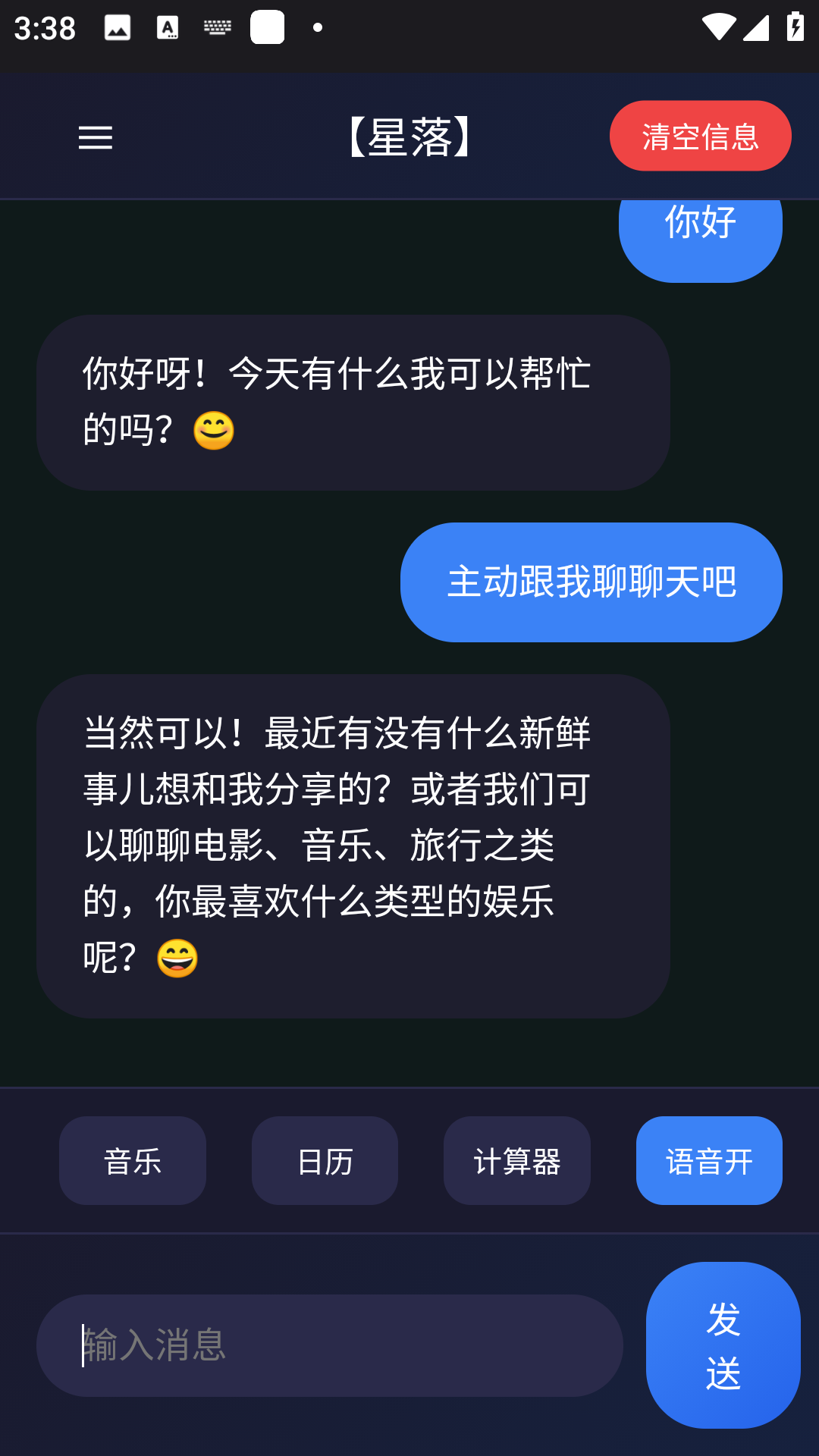
Task: Tap the keyboard icon in the status bar
Action: (217, 28)
